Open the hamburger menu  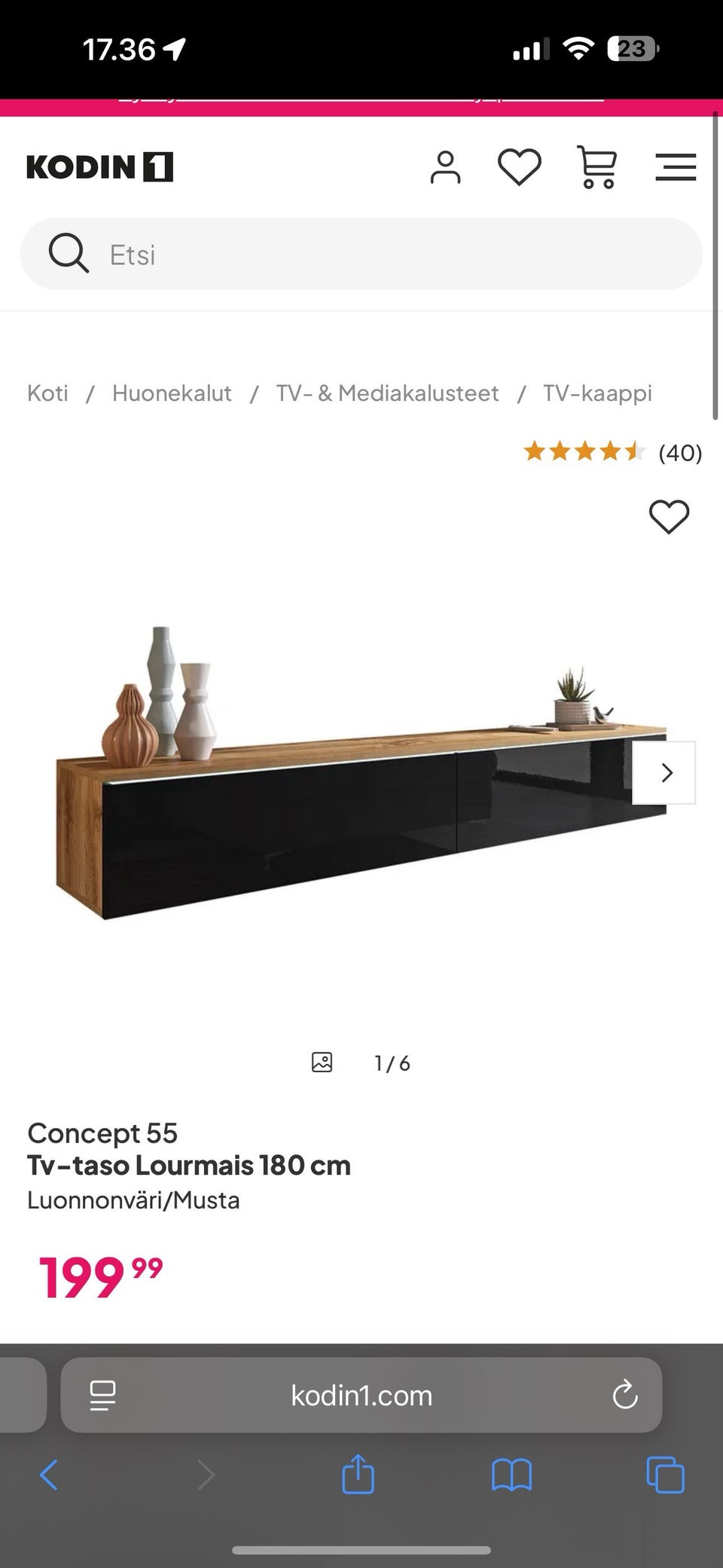point(676,167)
